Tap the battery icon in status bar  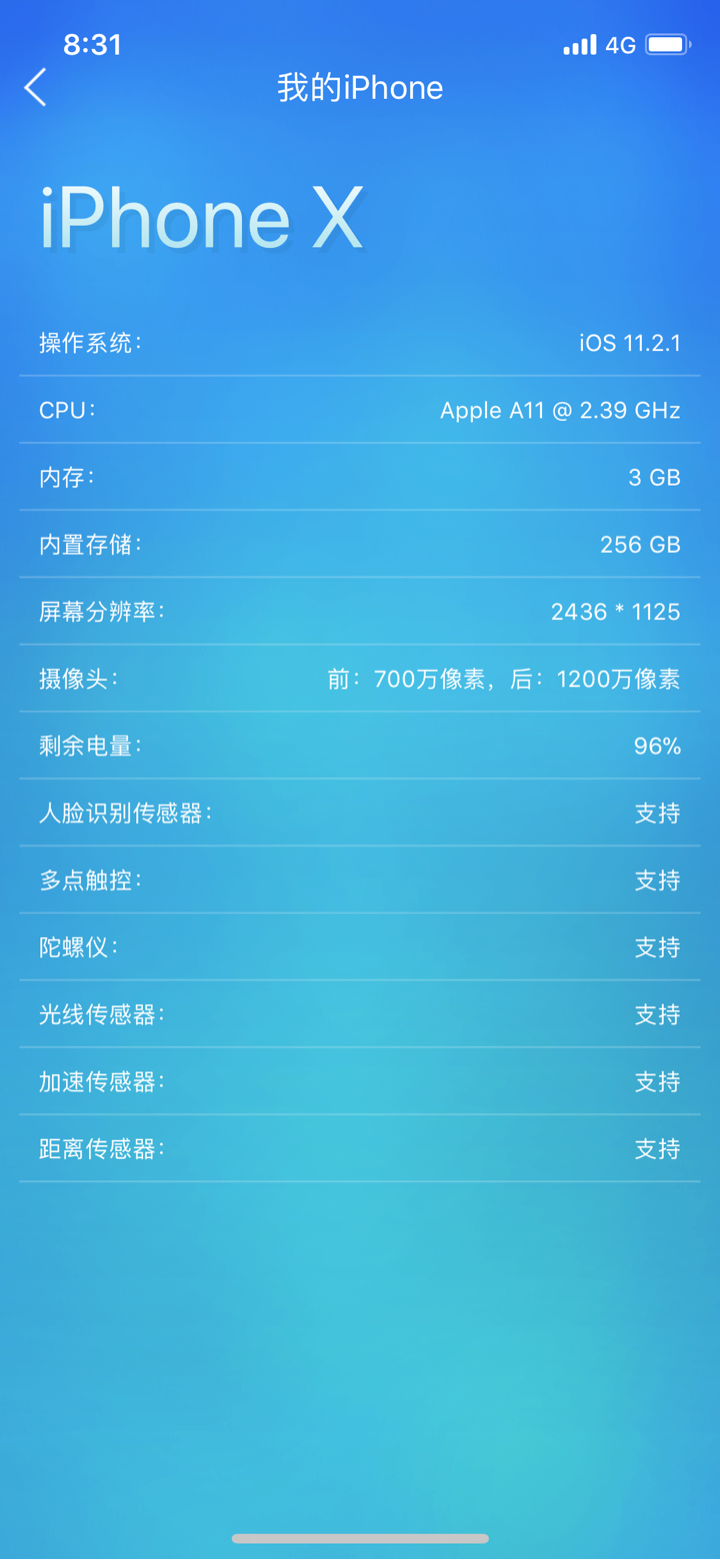[668, 44]
